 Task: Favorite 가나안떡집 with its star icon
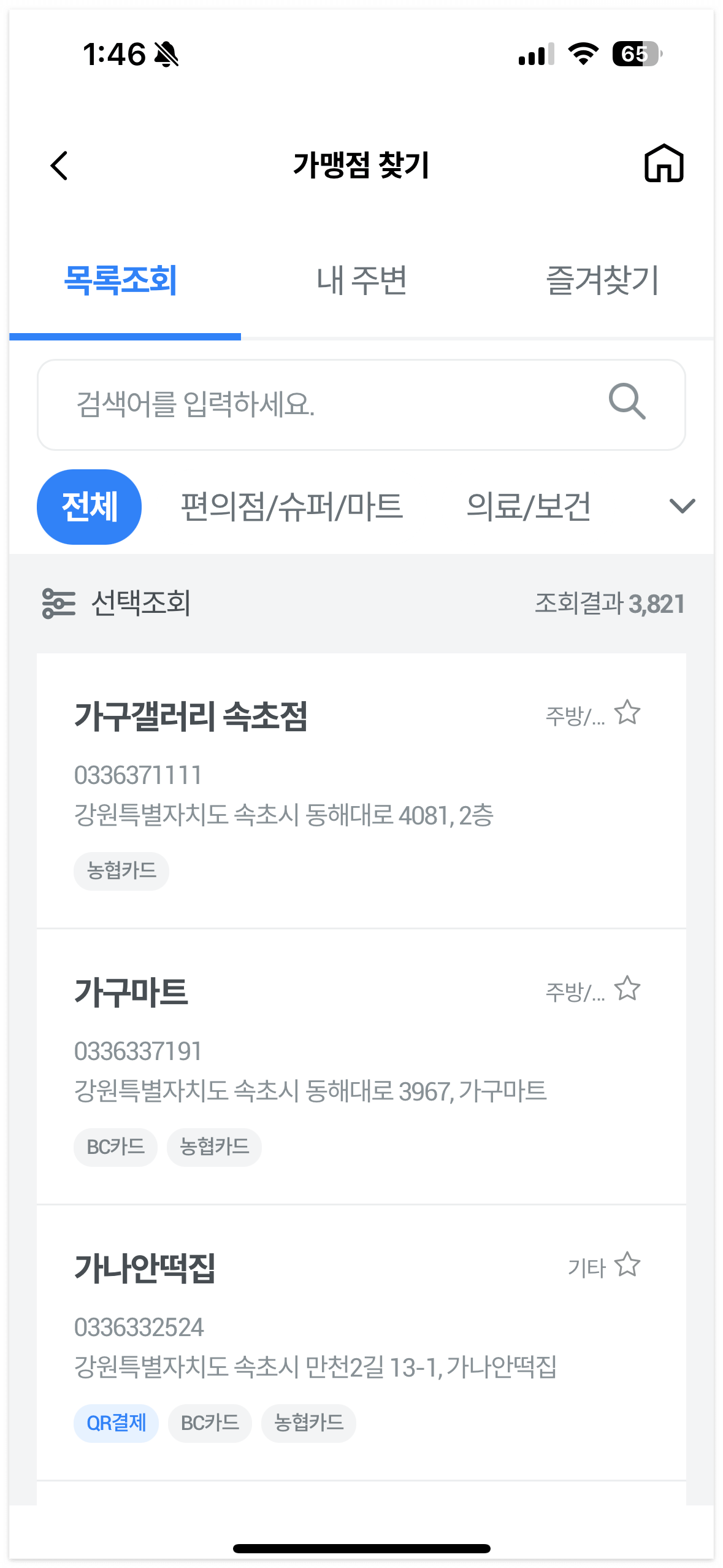pyautogui.click(x=628, y=1265)
